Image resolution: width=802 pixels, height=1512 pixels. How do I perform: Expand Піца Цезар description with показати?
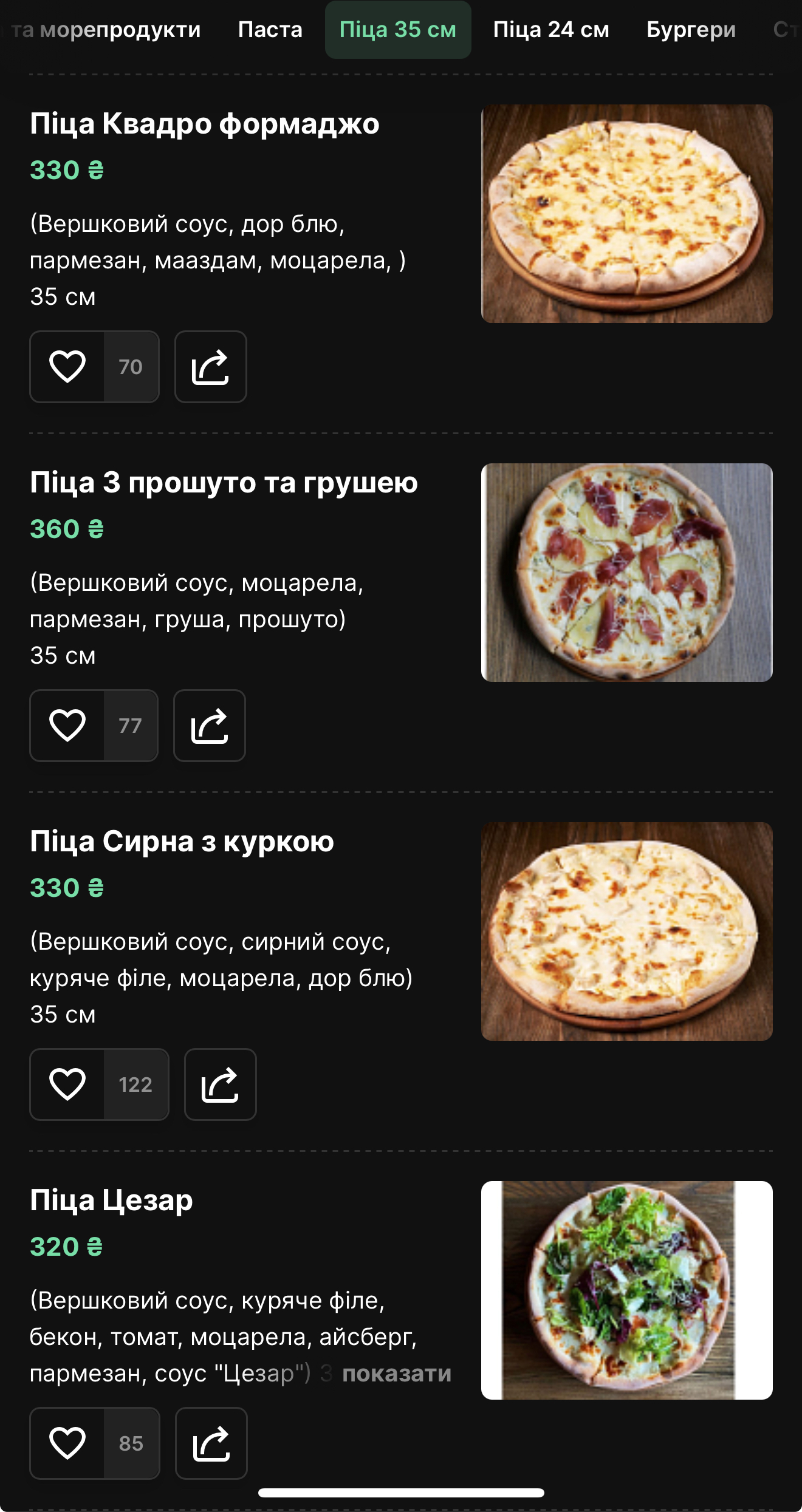(x=396, y=1374)
